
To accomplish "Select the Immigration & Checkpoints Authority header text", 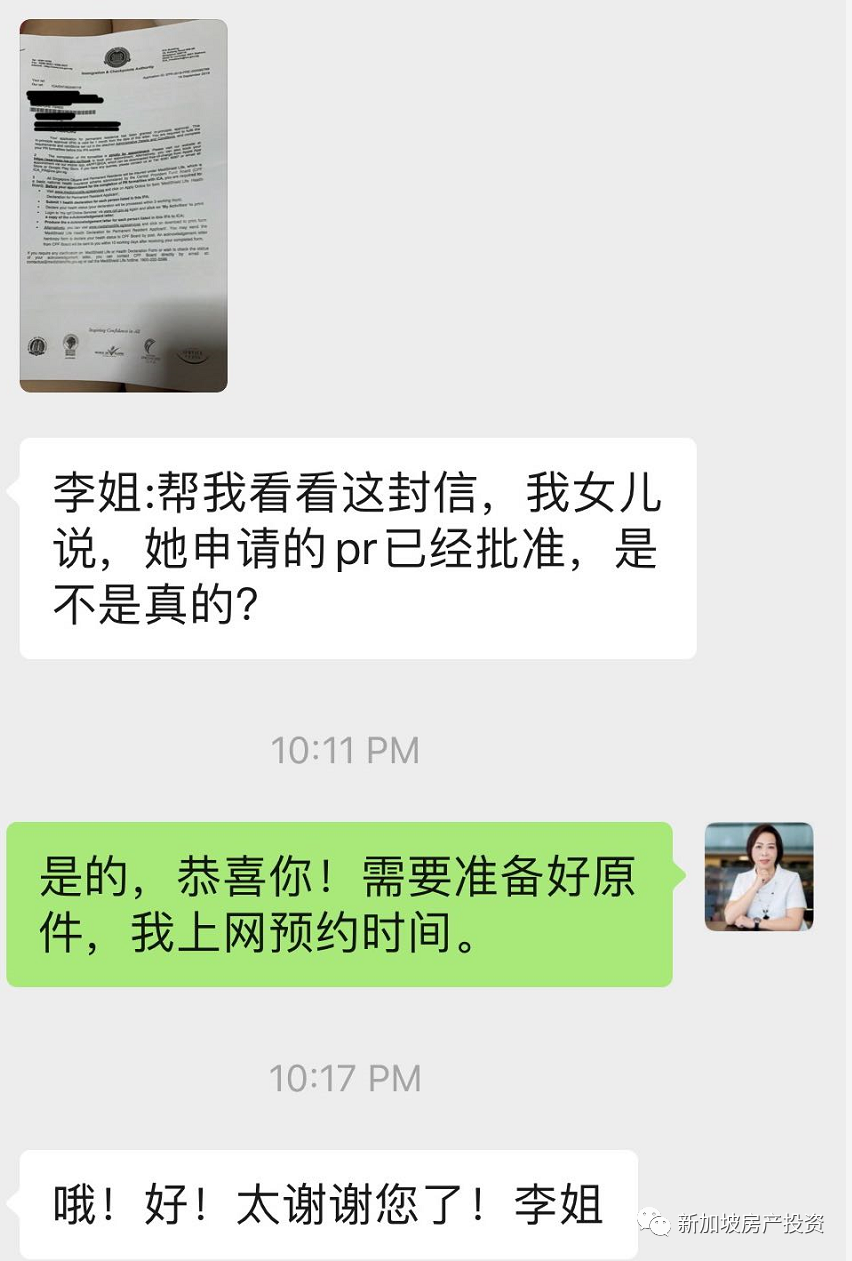I will [117, 70].
